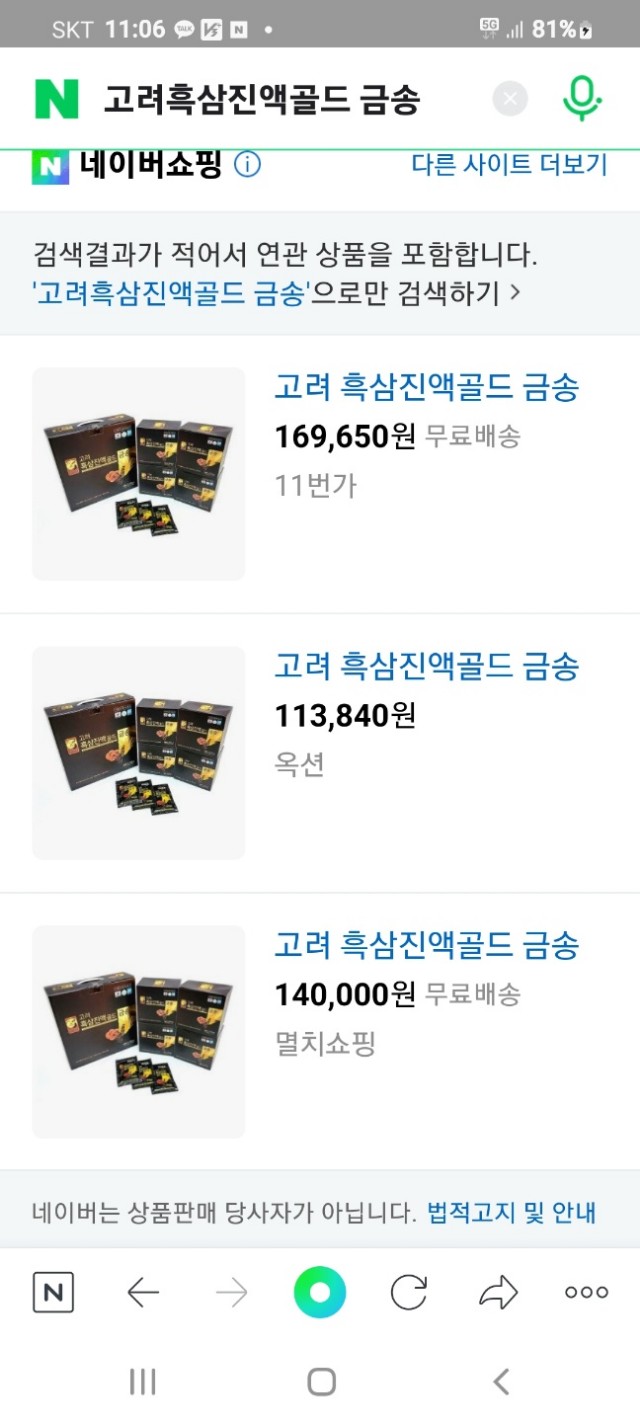
Task: Open the 멸치쇼핑 product image
Action: click(139, 1032)
